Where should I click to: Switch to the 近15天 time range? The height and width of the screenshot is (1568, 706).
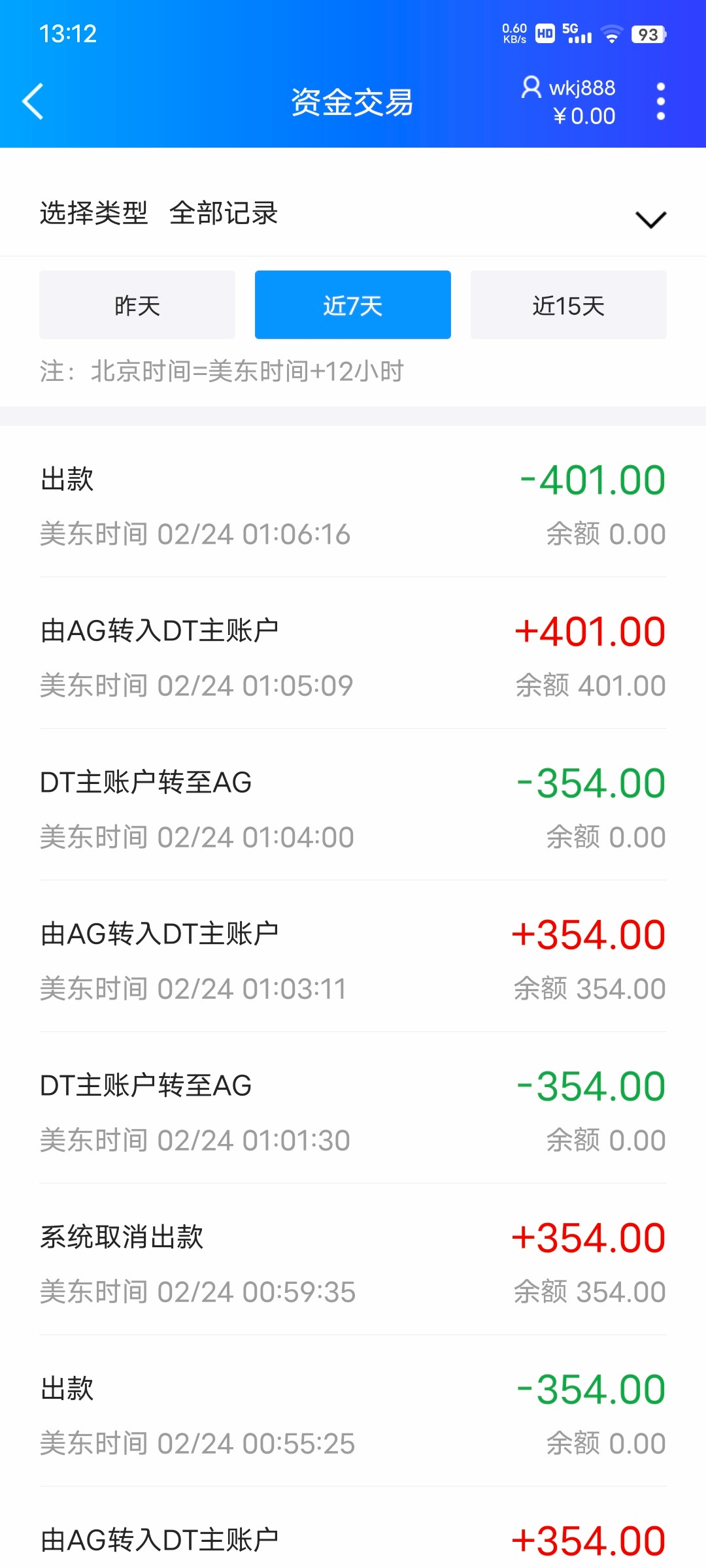pyautogui.click(x=569, y=305)
